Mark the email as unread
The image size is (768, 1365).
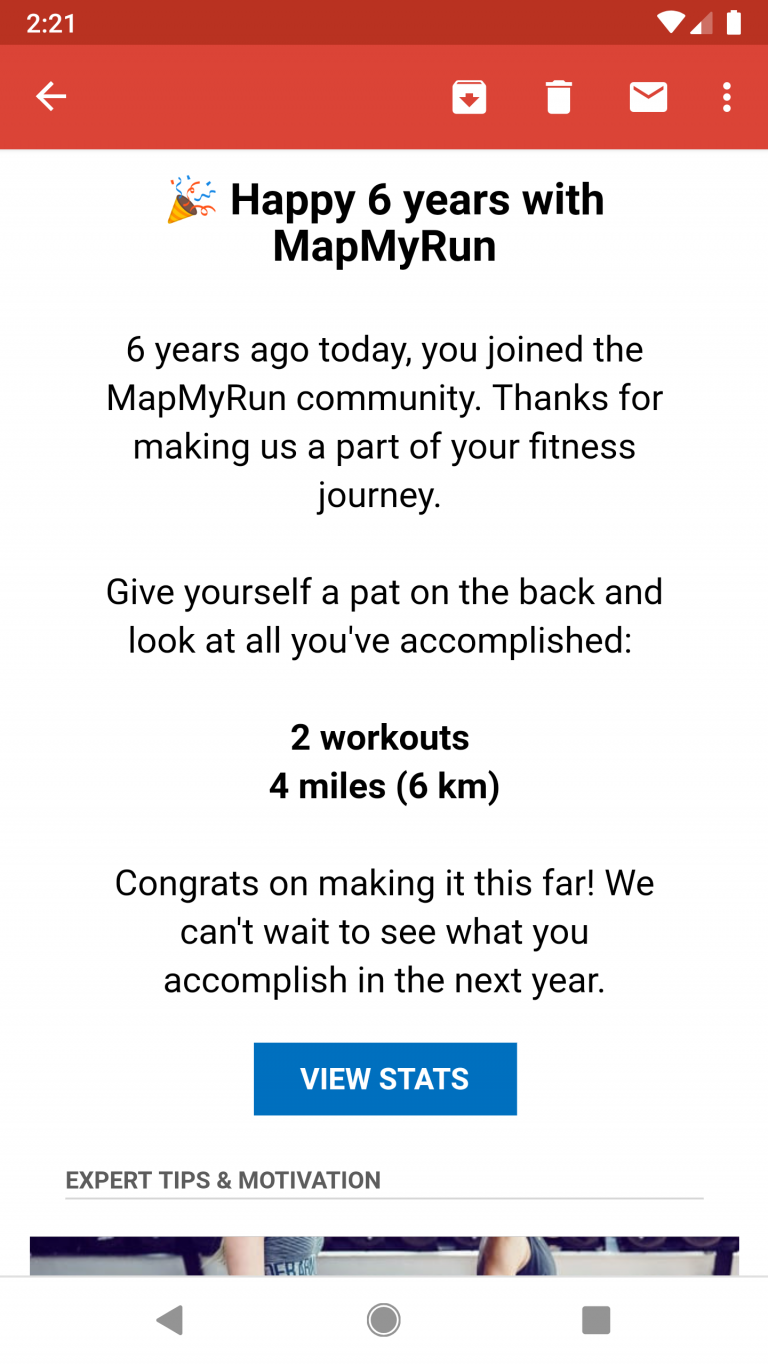[x=648, y=97]
